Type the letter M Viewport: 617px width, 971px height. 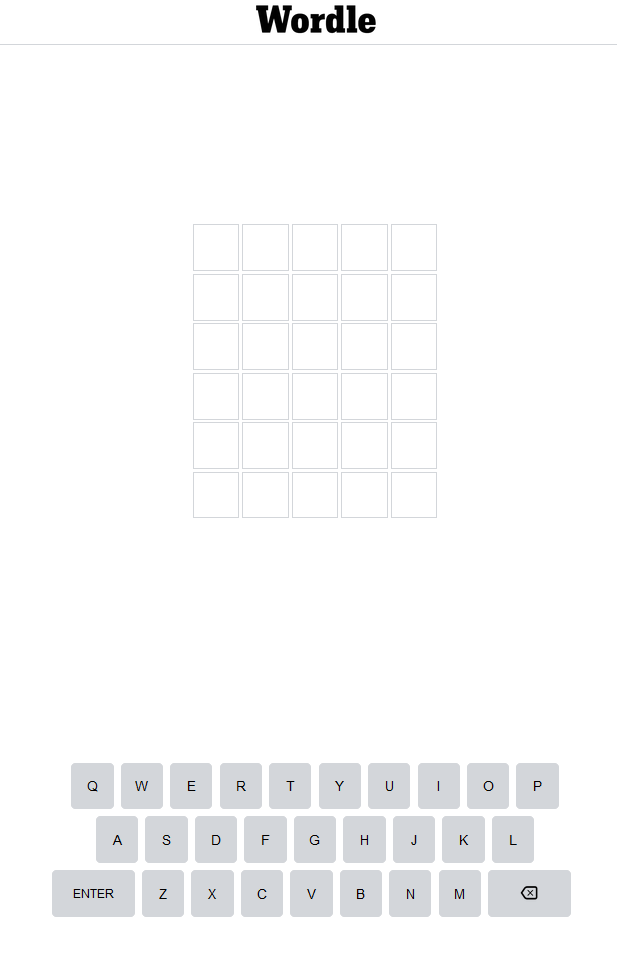[459, 894]
